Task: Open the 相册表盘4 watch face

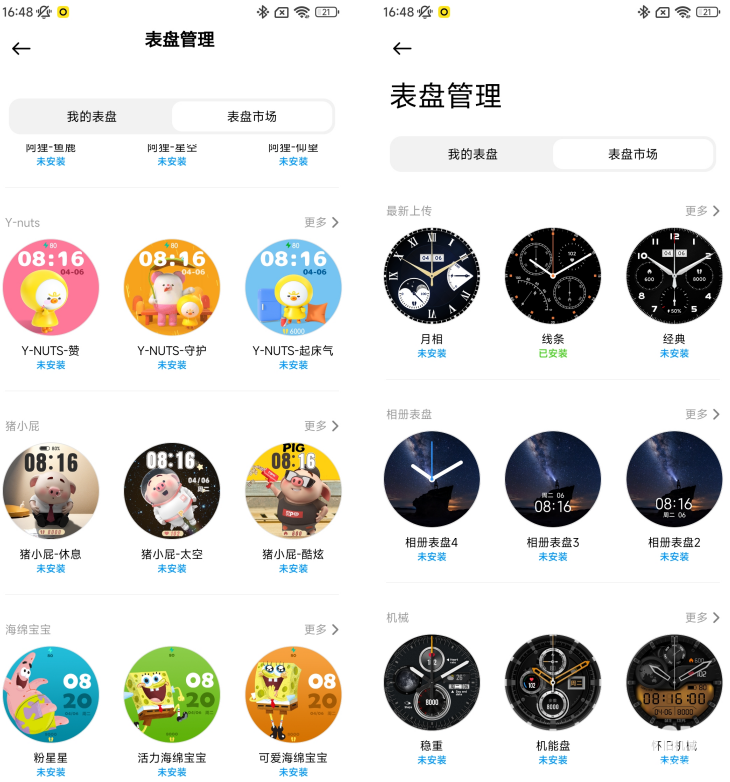Action: 432,479
